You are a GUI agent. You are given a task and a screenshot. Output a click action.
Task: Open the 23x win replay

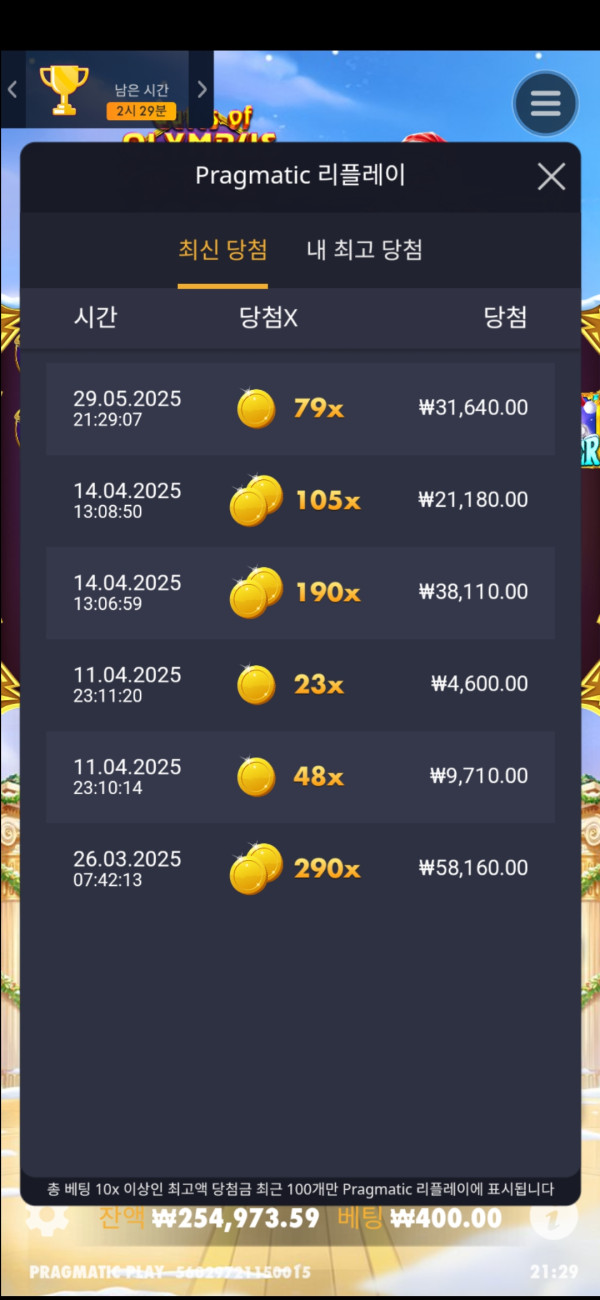click(x=300, y=684)
